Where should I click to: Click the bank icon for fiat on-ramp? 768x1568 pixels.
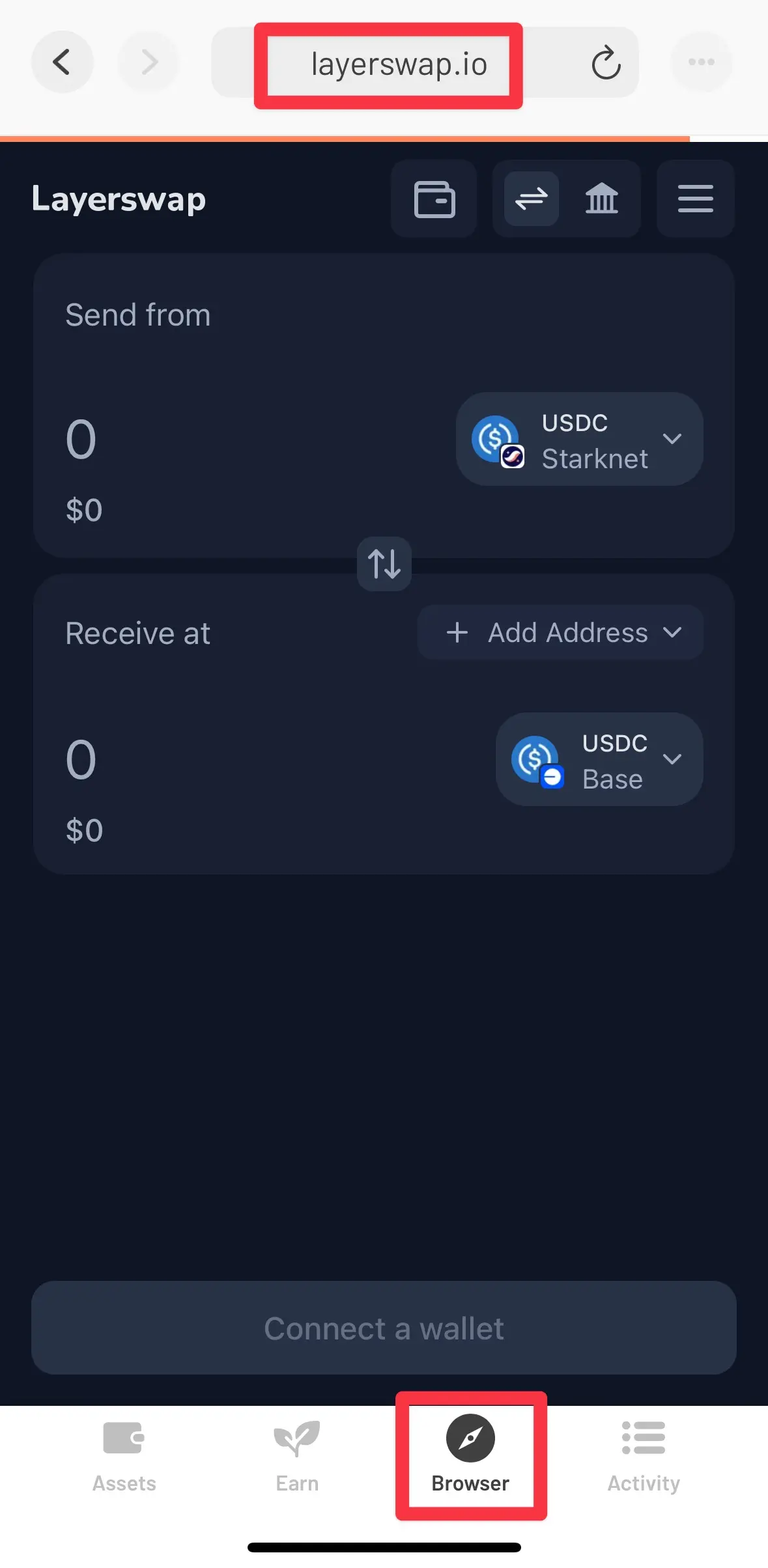(603, 199)
